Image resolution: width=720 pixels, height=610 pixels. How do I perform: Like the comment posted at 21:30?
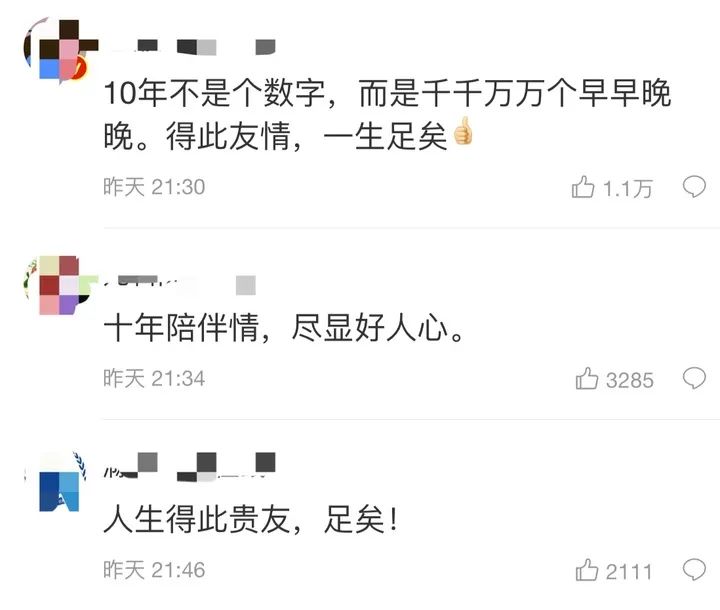tap(584, 187)
